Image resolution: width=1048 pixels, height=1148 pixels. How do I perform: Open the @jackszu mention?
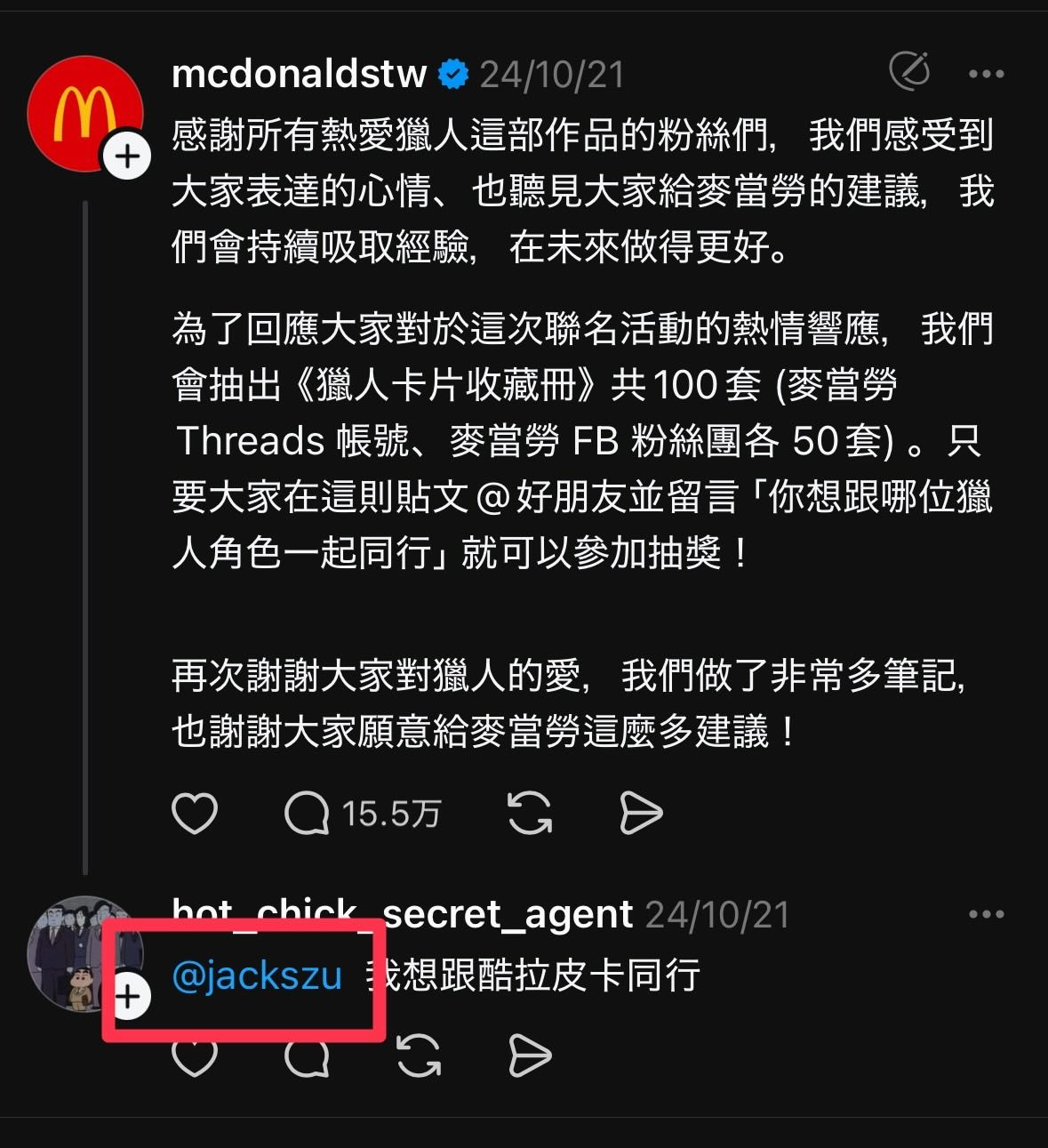257,975
